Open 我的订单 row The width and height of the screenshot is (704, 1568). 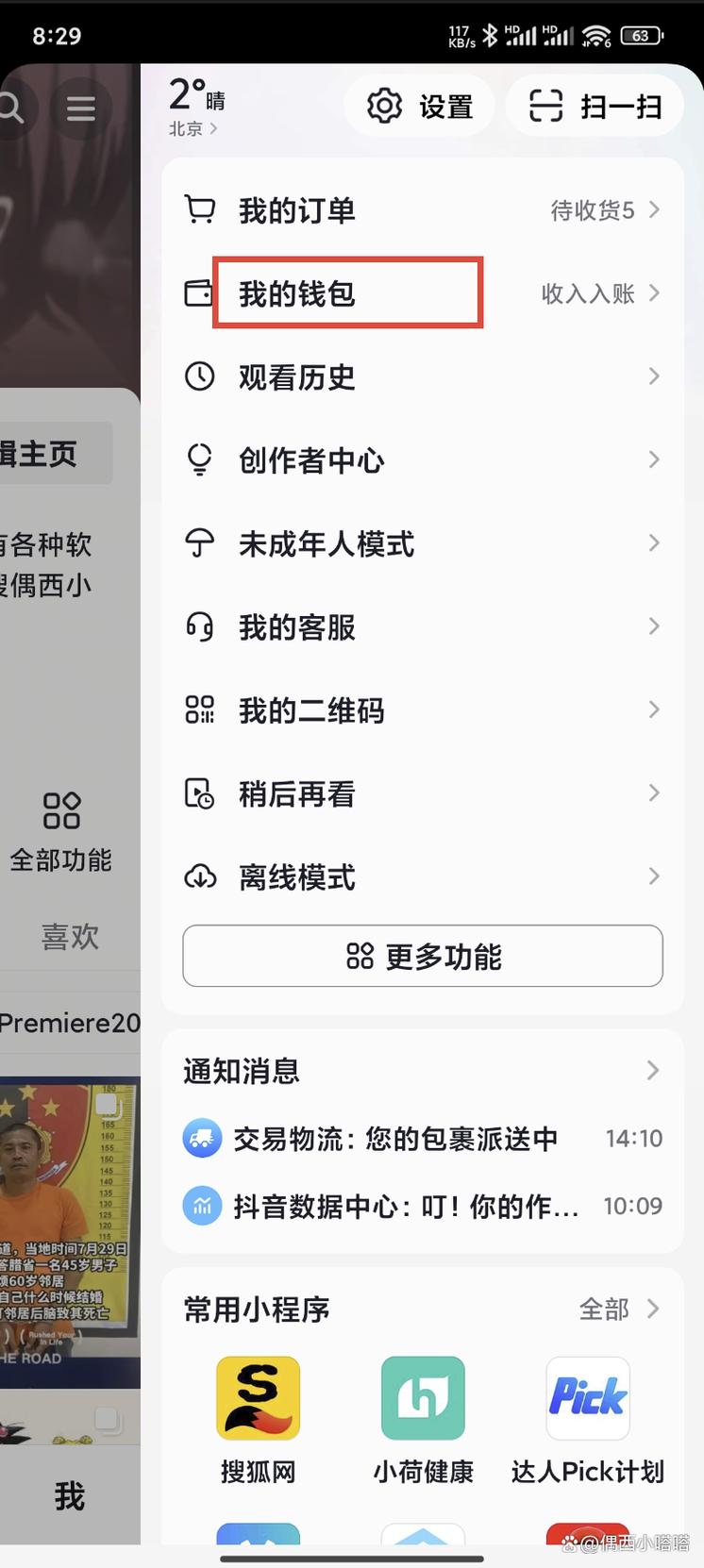[422, 210]
